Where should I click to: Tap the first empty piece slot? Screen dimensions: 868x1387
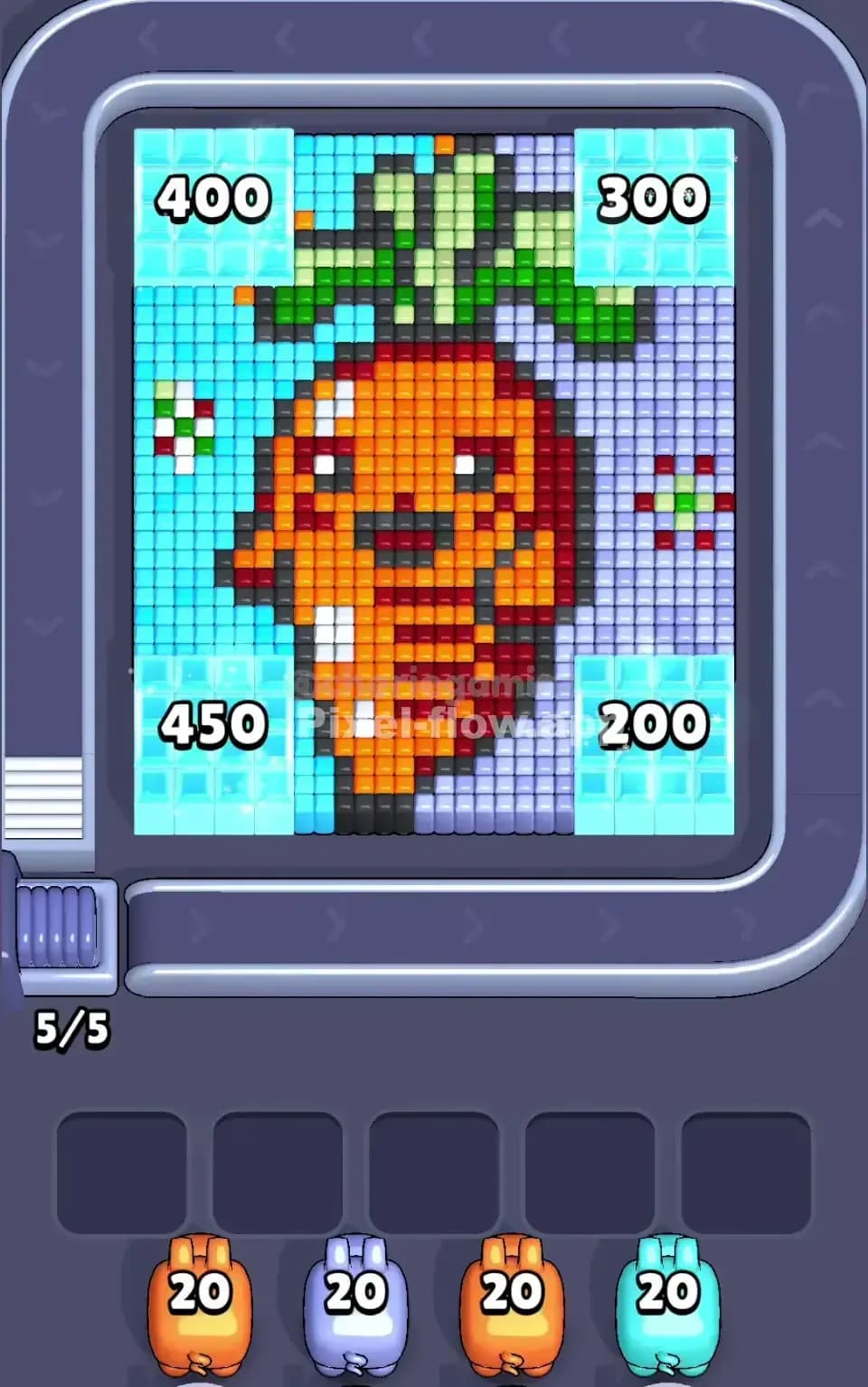[122, 1171]
